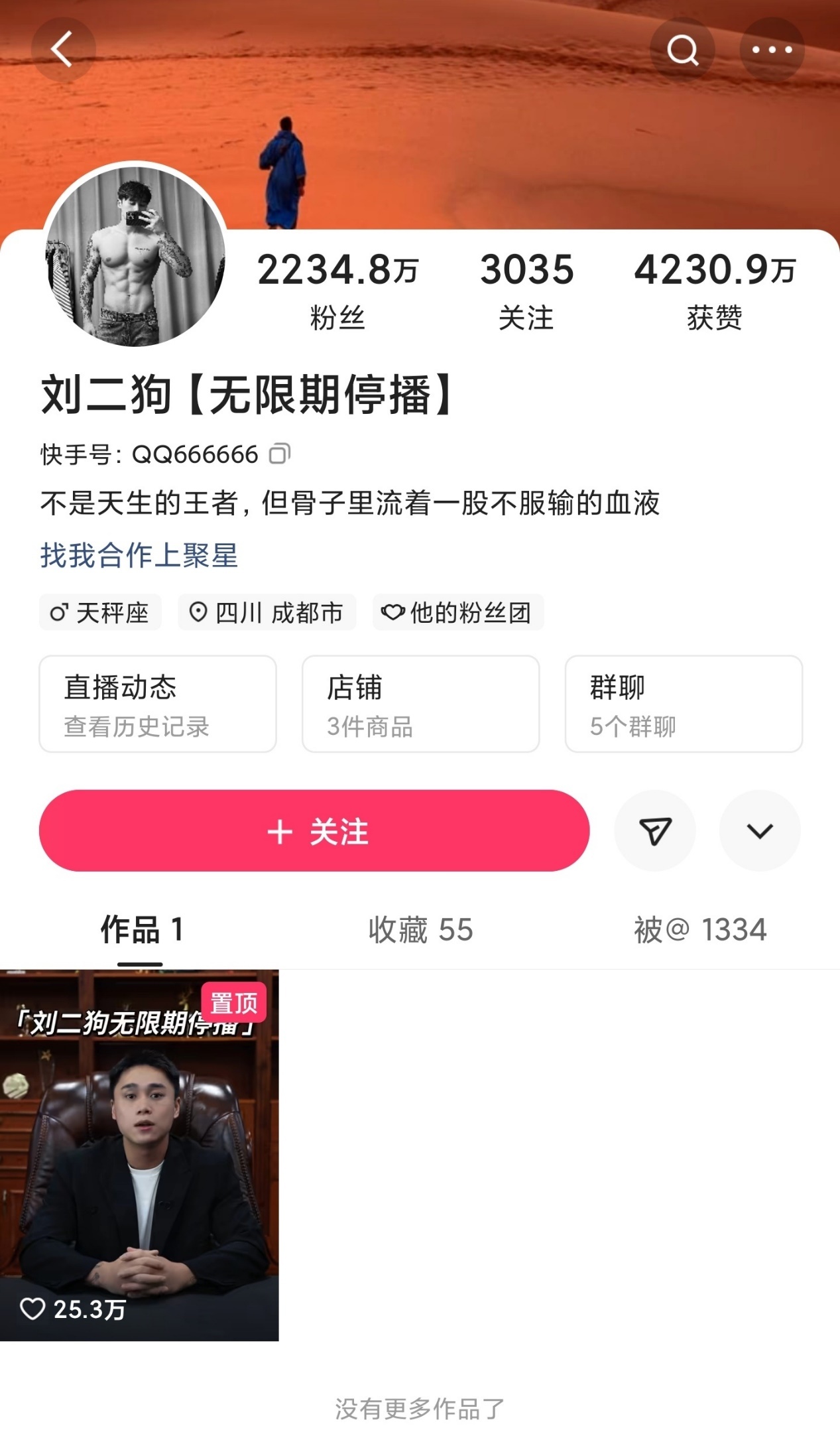Send a message via the paper plane icon
Viewport: 840px width, 1440px height.
click(655, 830)
